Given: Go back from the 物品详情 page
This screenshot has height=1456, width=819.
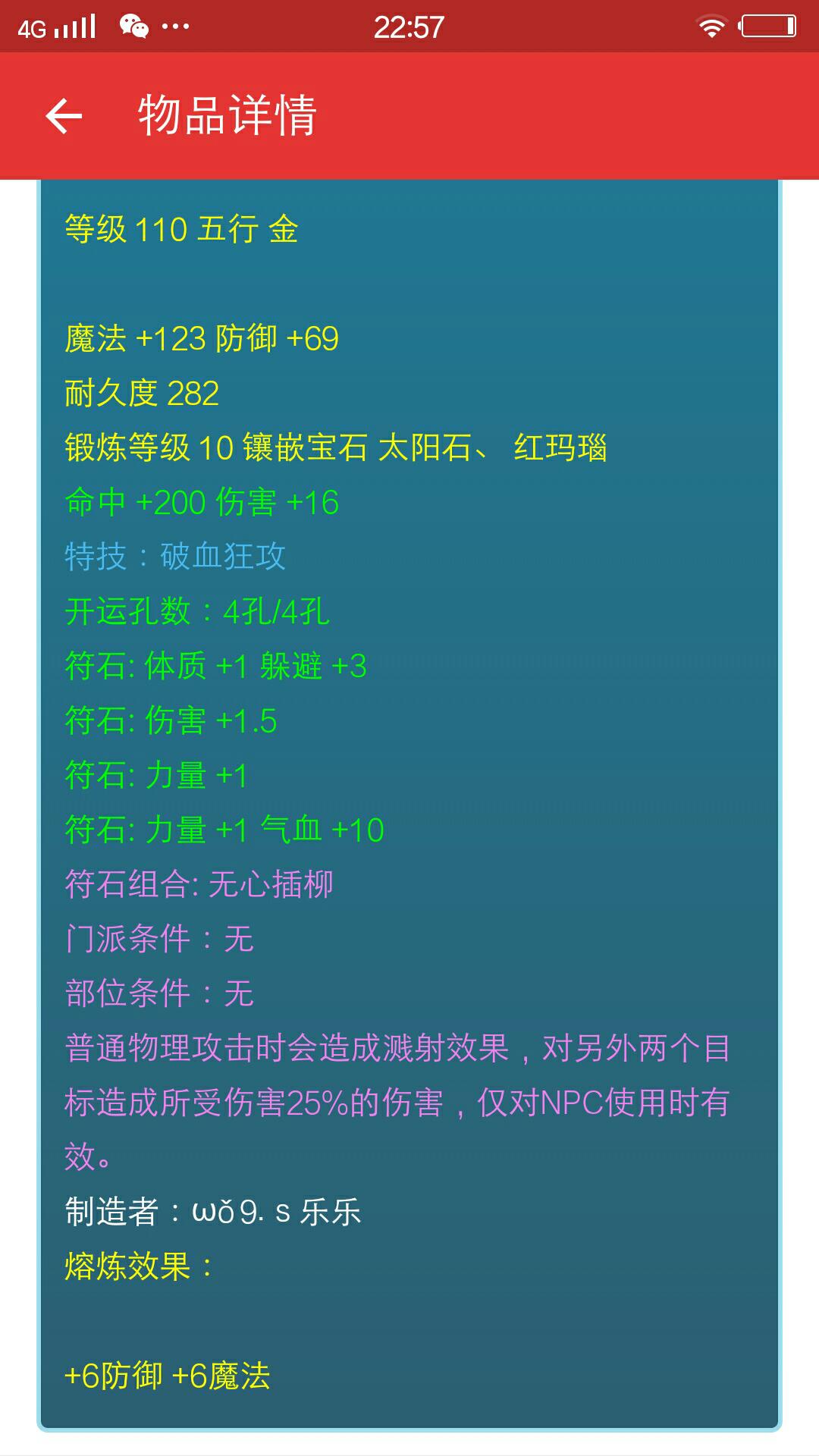Looking at the screenshot, I should click(x=64, y=116).
